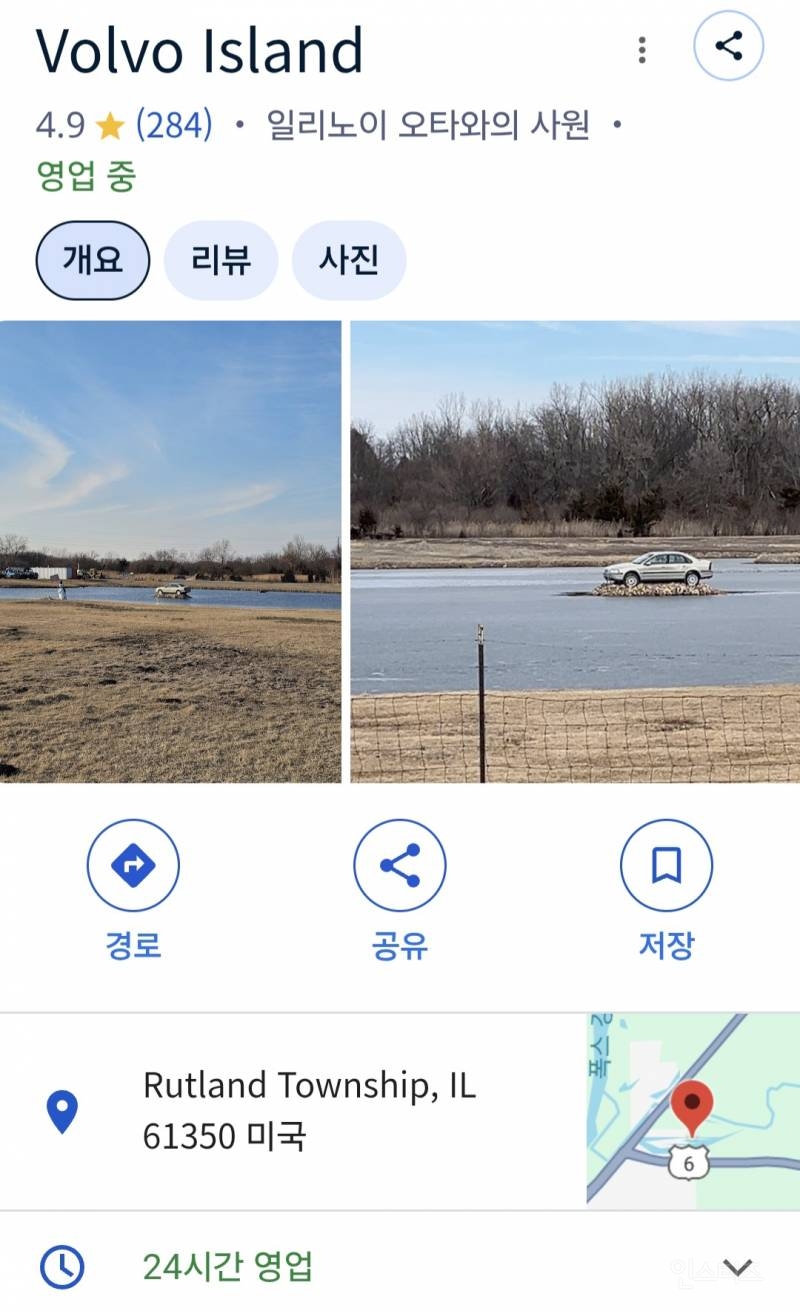Image resolution: width=800 pixels, height=1311 pixels.
Task: Open the directions icon labeled 경로
Action: click(133, 866)
